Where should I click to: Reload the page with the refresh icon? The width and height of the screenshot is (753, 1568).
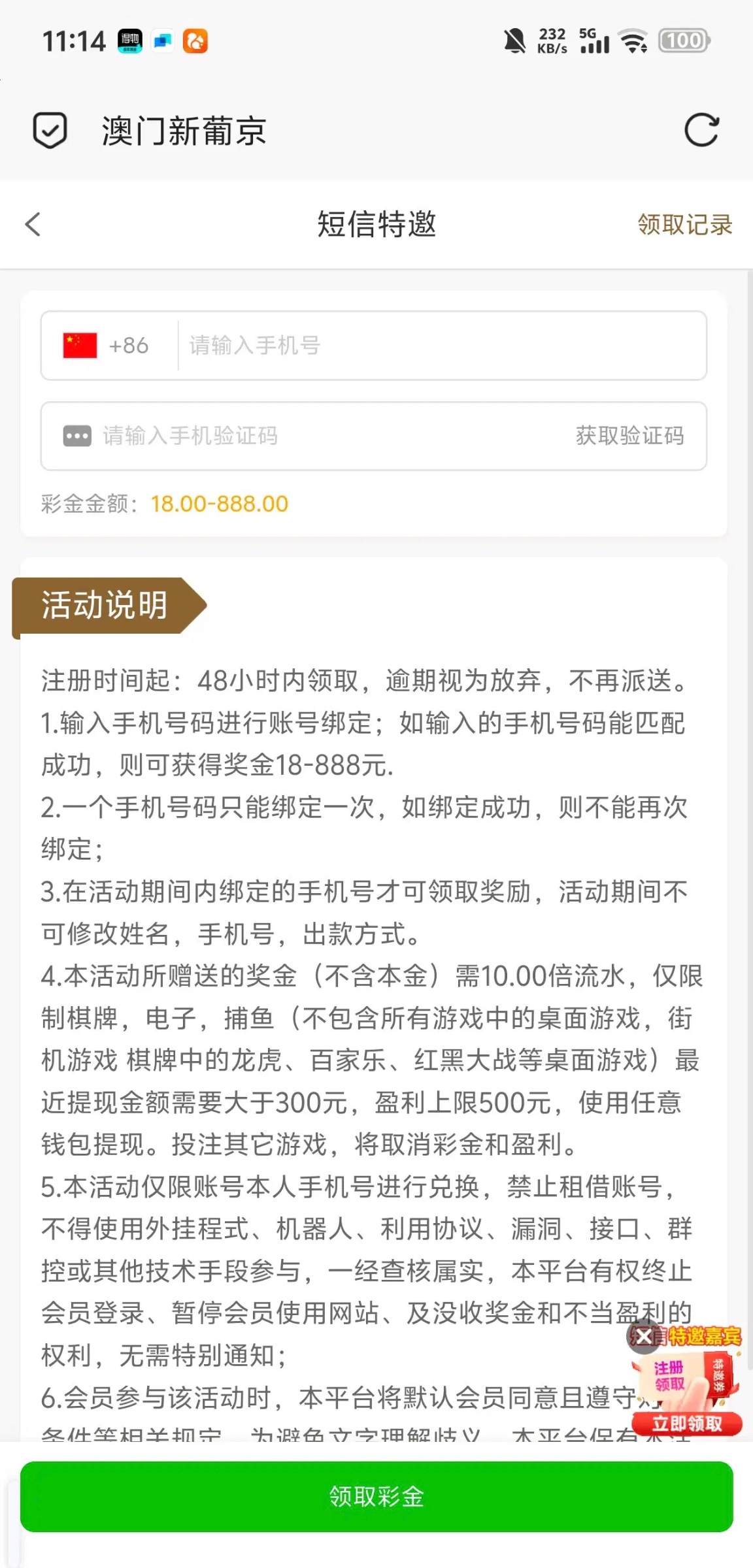(x=701, y=130)
